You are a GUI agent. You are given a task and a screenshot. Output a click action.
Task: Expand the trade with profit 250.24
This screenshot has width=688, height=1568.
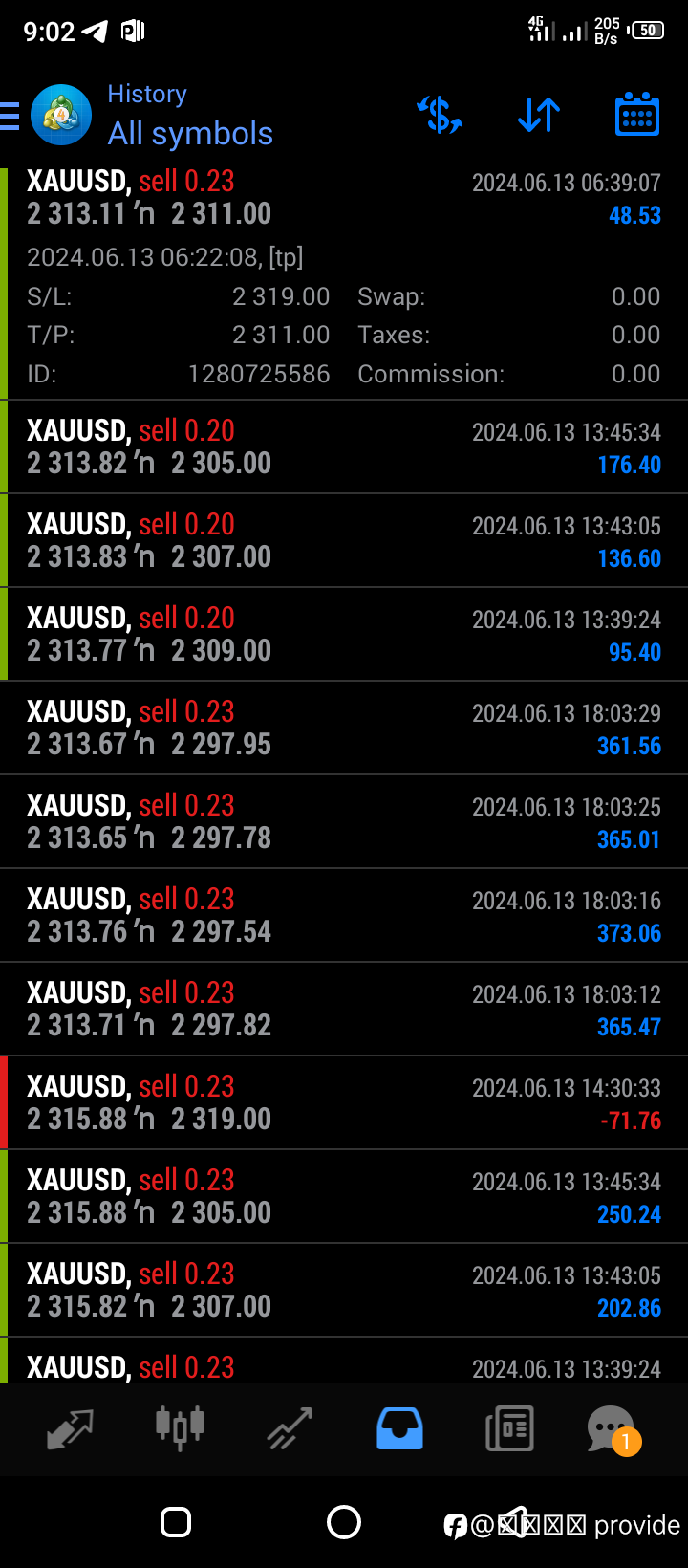coord(344,1196)
